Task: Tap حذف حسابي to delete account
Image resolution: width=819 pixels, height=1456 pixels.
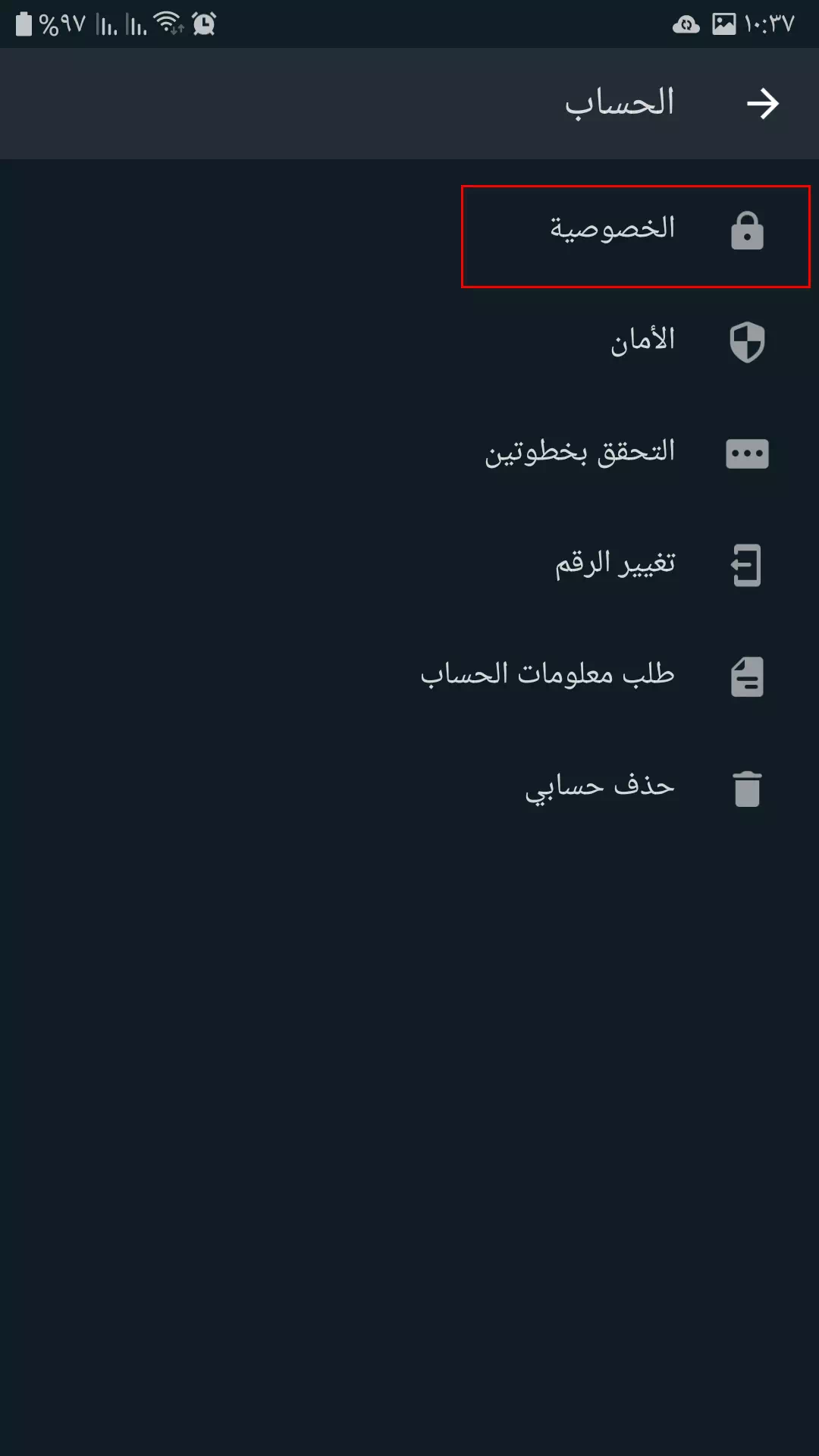Action: click(x=409, y=788)
